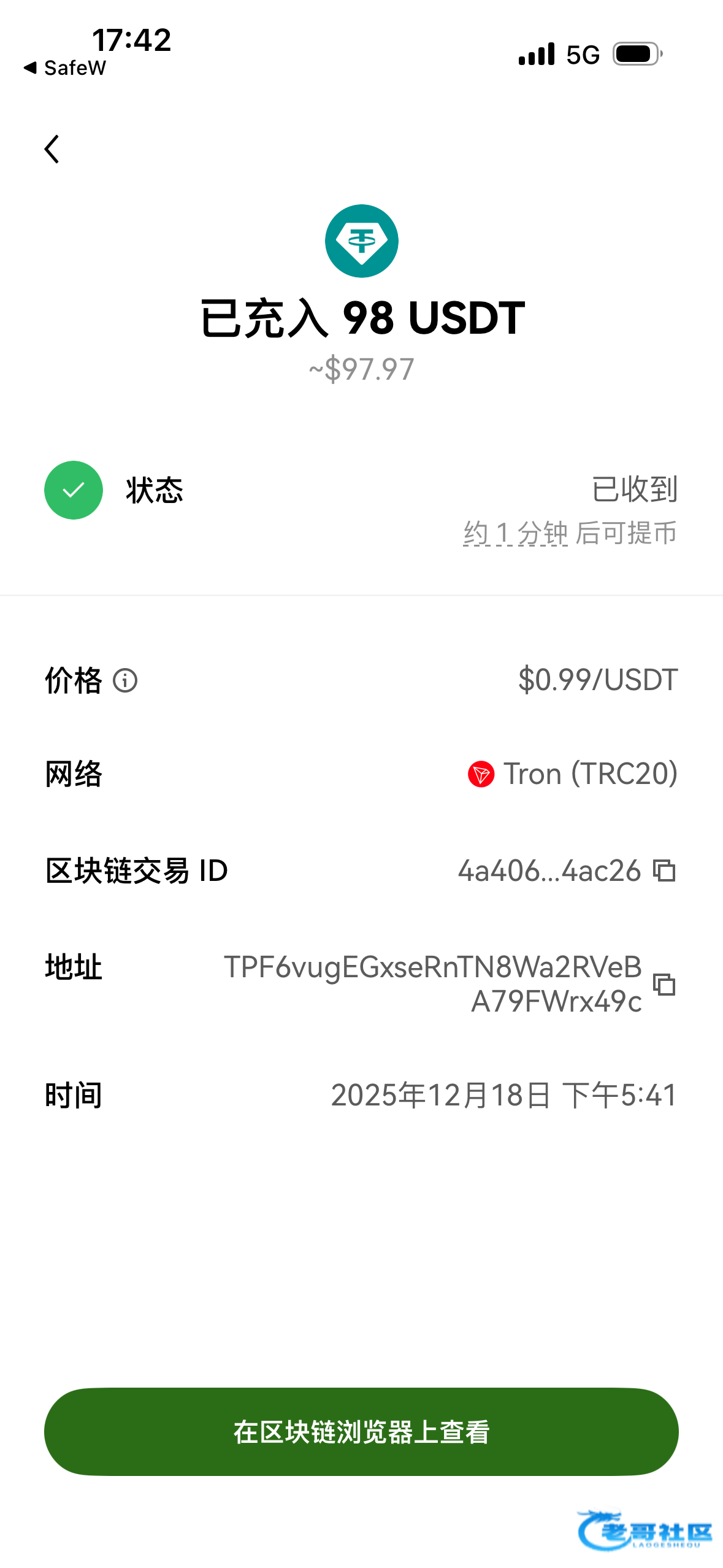Tap 在区块链浏览器上查看 button

[361, 1432]
